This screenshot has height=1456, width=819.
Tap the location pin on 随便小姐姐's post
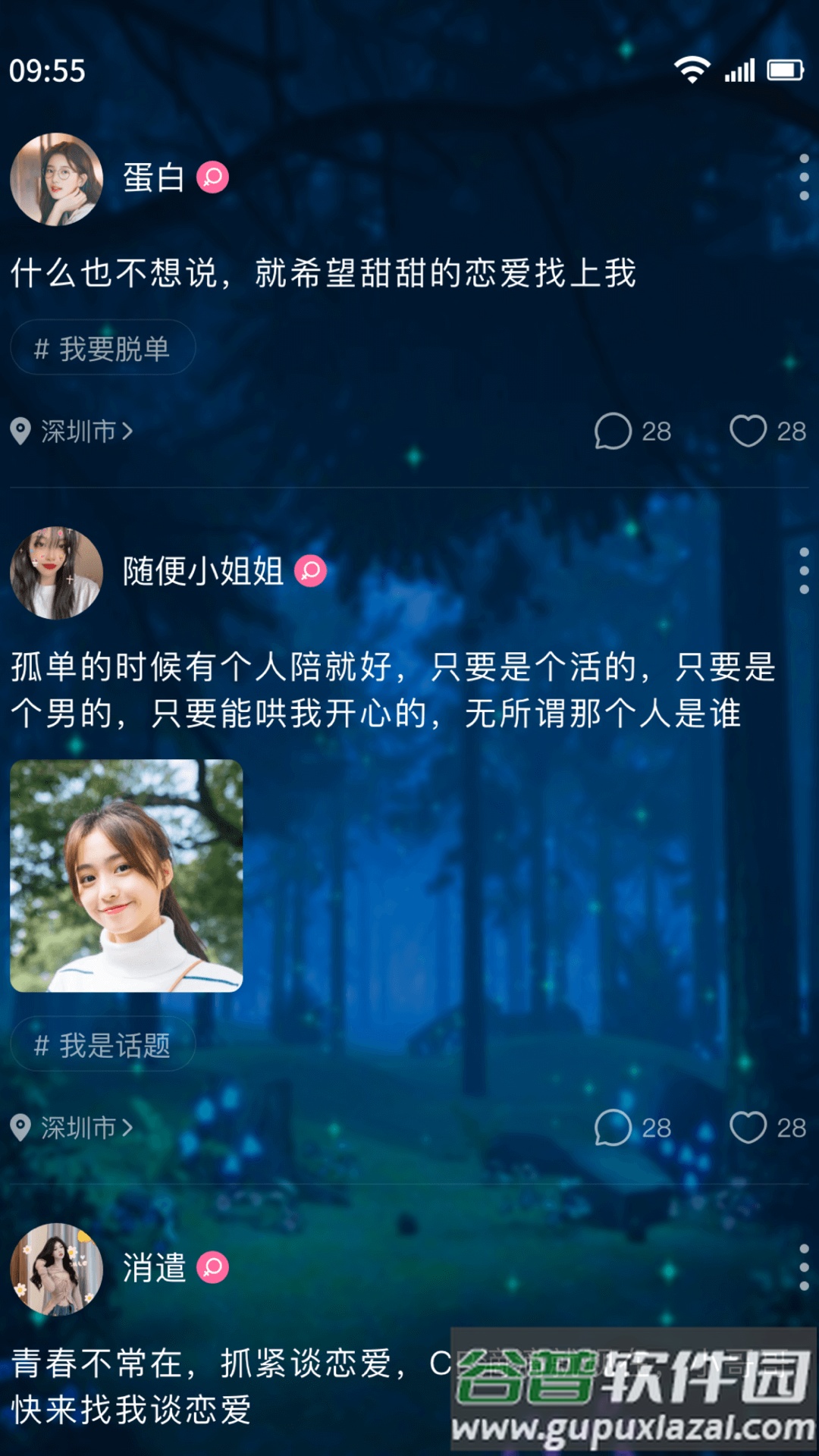pos(21,1128)
